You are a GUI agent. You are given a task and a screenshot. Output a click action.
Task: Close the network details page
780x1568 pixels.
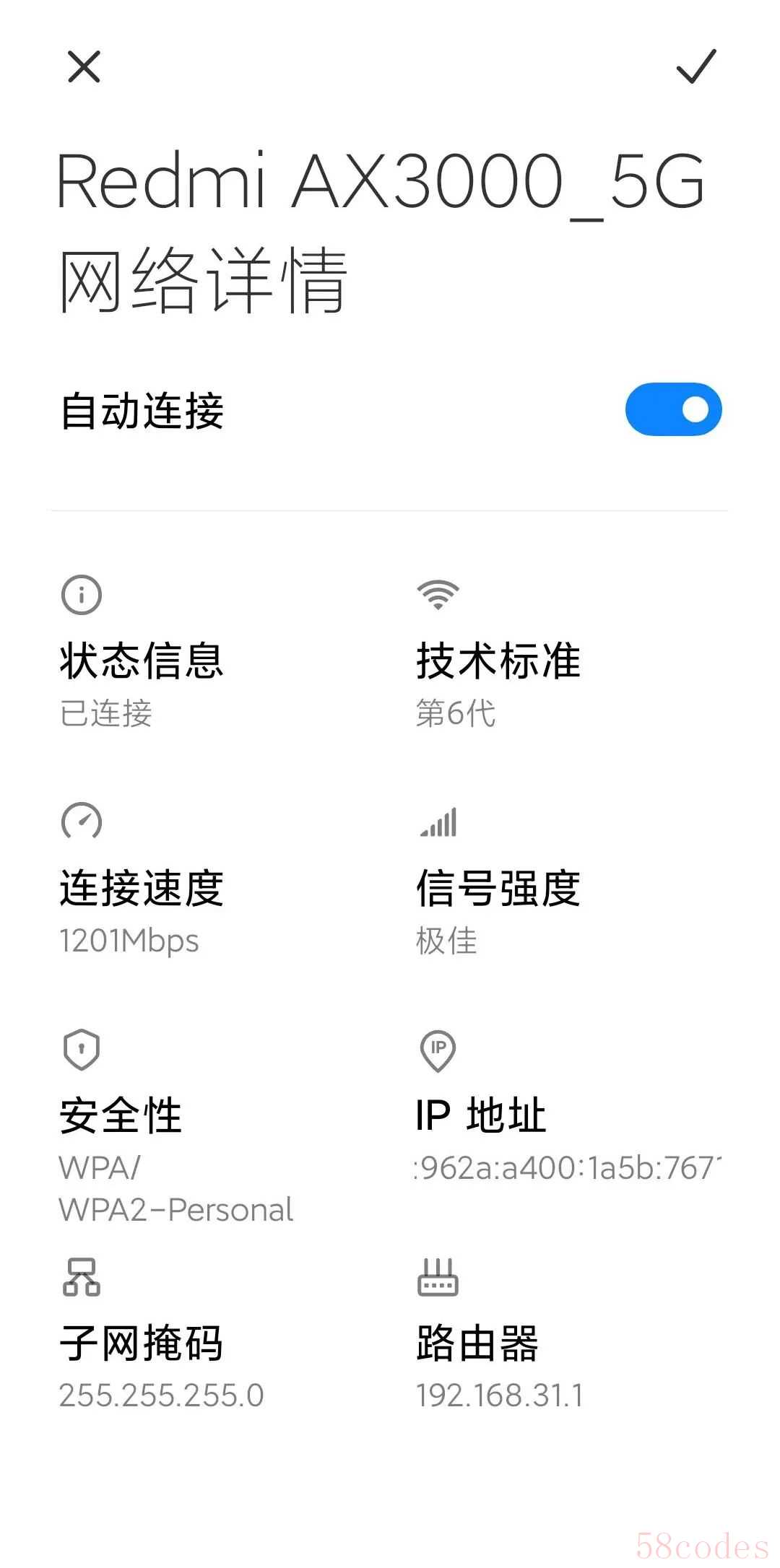[84, 67]
